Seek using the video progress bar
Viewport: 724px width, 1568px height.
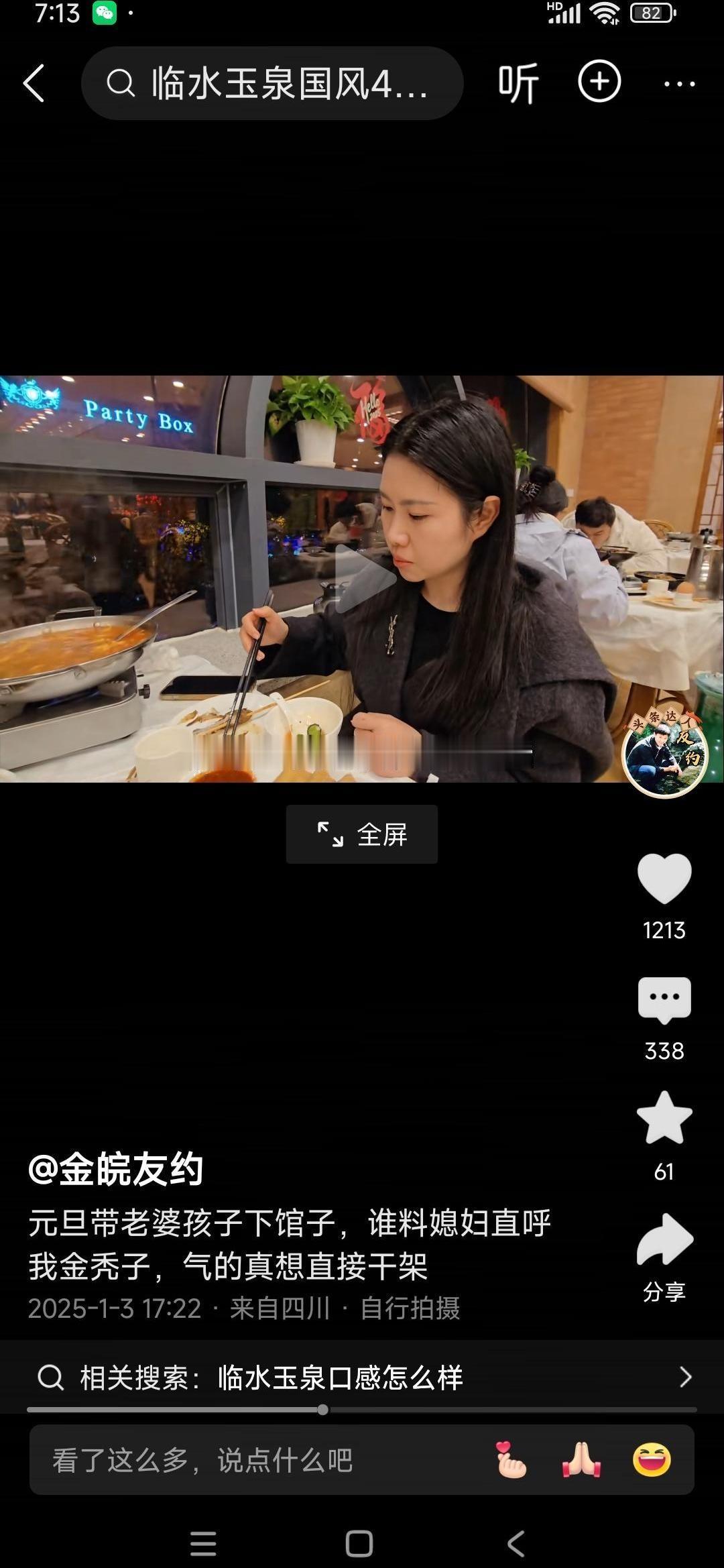[323, 1410]
